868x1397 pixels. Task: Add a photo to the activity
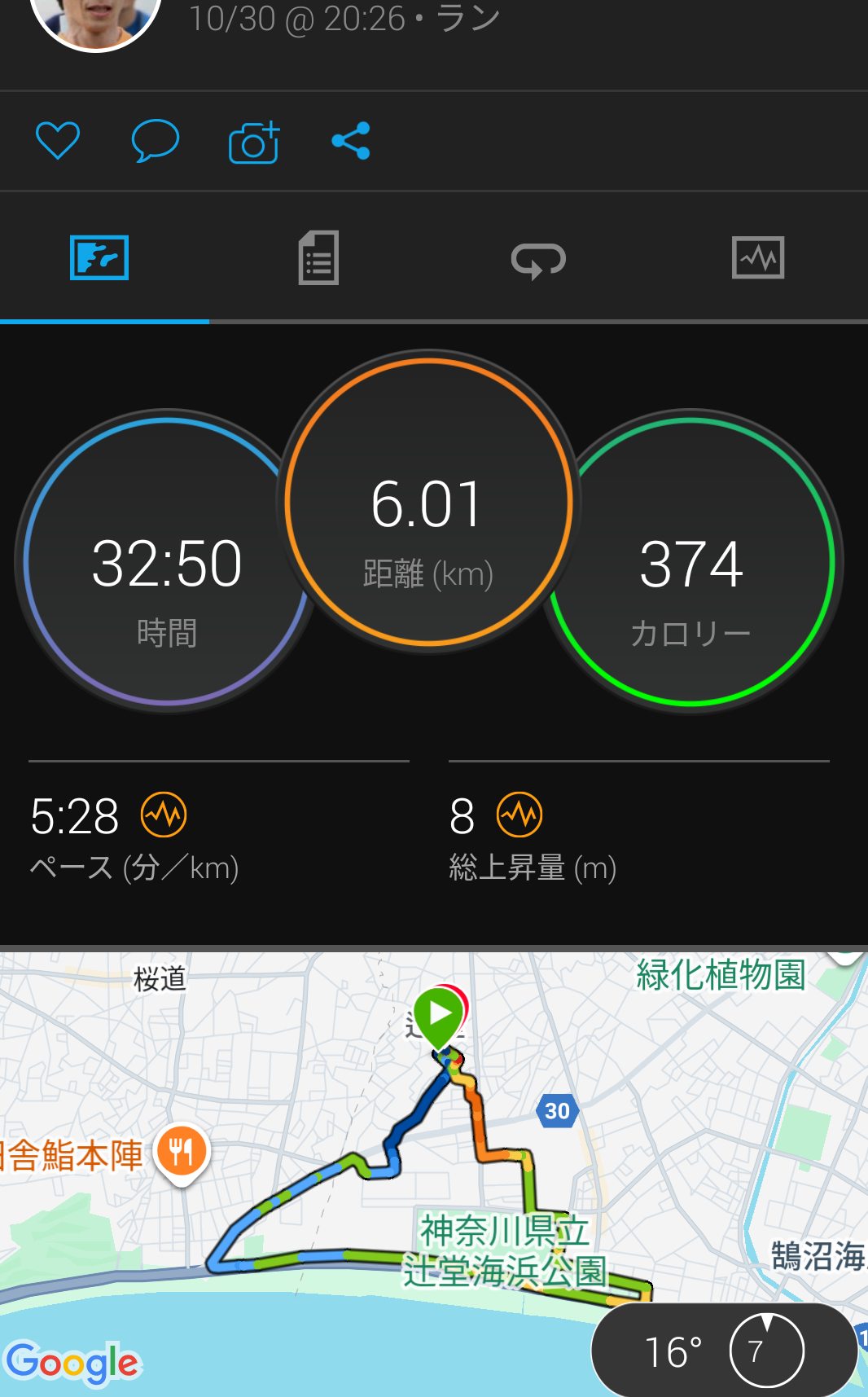coord(254,143)
